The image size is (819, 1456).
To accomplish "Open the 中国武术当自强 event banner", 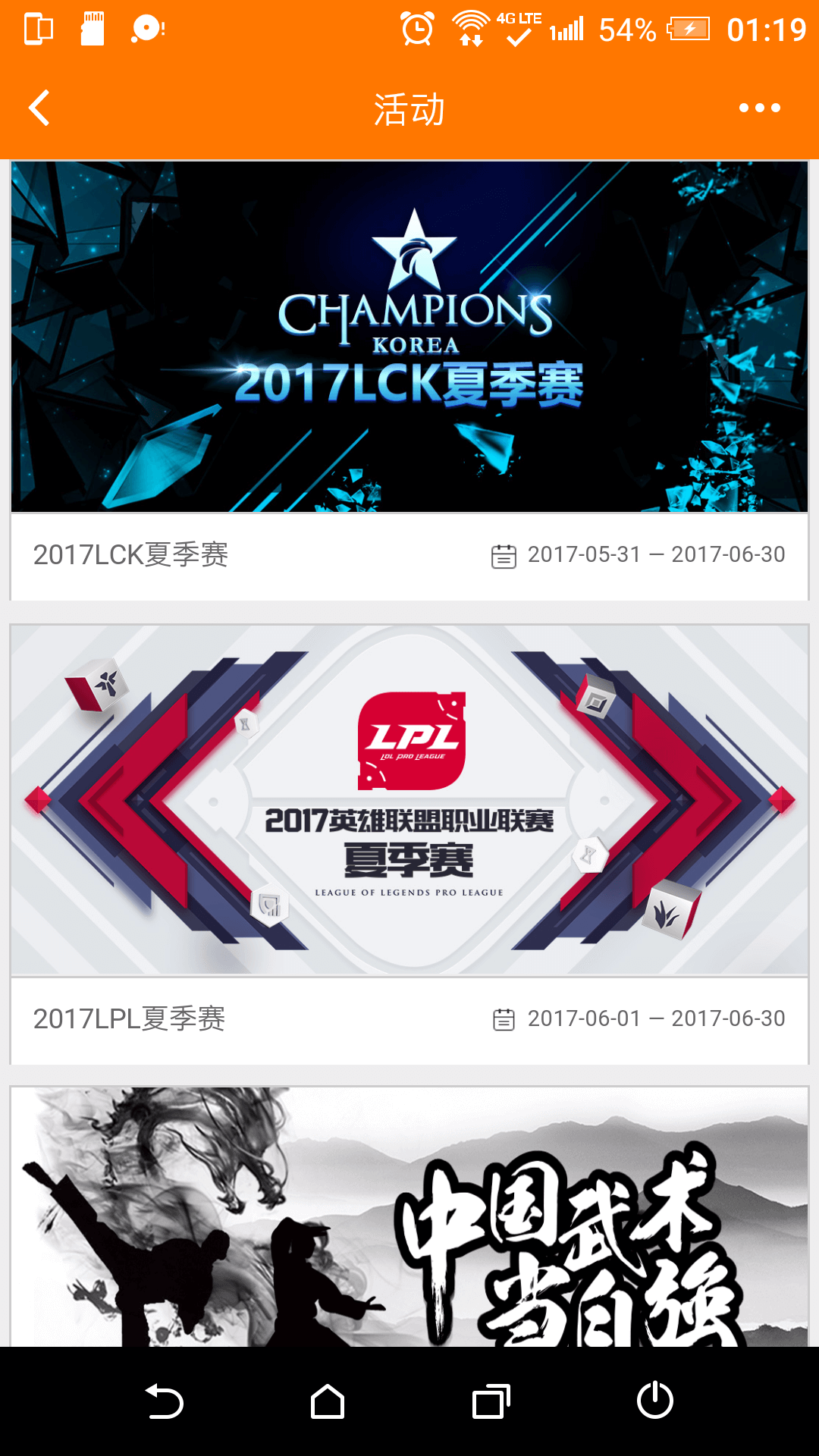I will [409, 1217].
